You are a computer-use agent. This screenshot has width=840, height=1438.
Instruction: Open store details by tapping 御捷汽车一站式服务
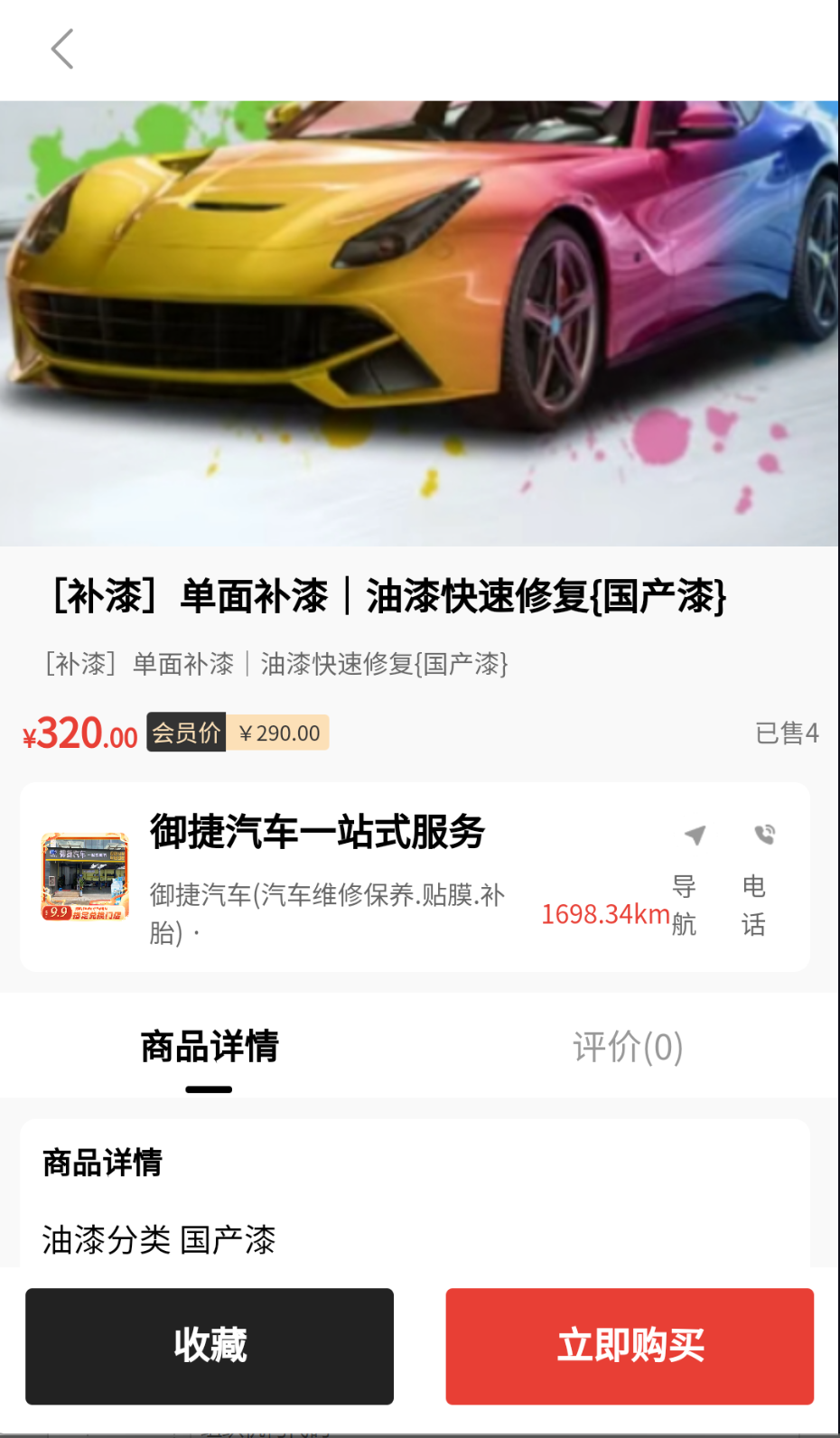click(318, 833)
